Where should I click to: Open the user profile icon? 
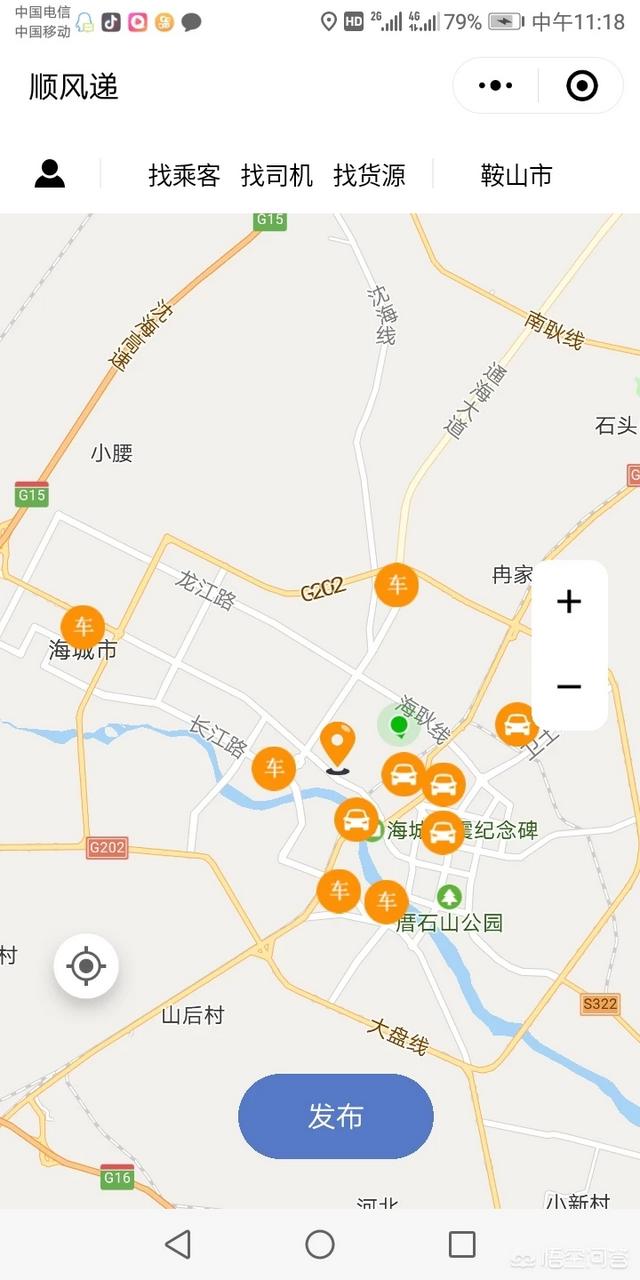(x=50, y=174)
